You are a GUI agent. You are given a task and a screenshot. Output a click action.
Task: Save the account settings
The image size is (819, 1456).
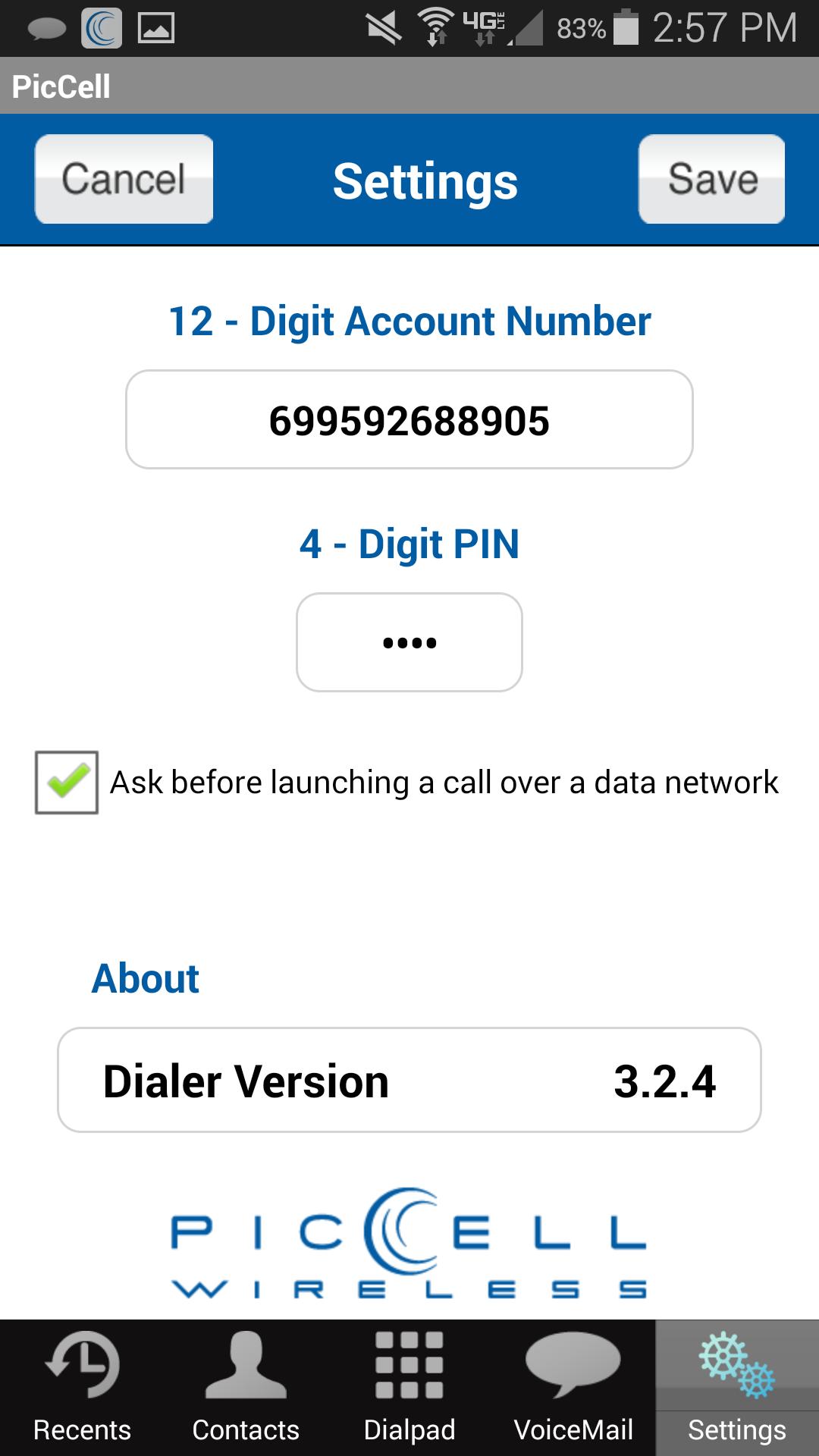pos(711,179)
